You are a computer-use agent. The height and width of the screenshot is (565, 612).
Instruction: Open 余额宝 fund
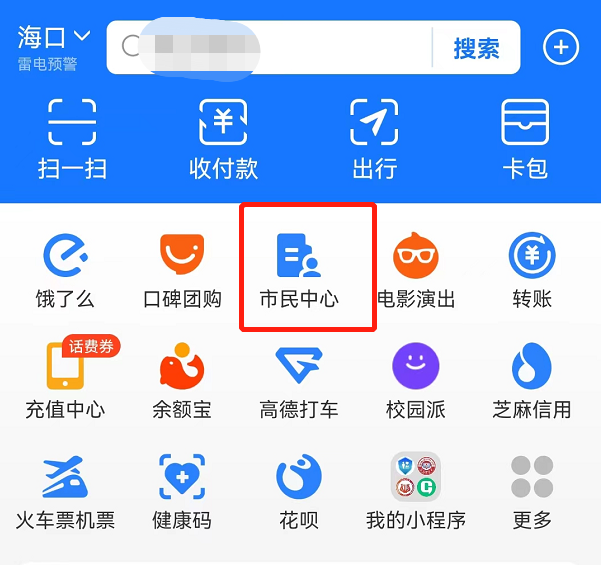(182, 380)
